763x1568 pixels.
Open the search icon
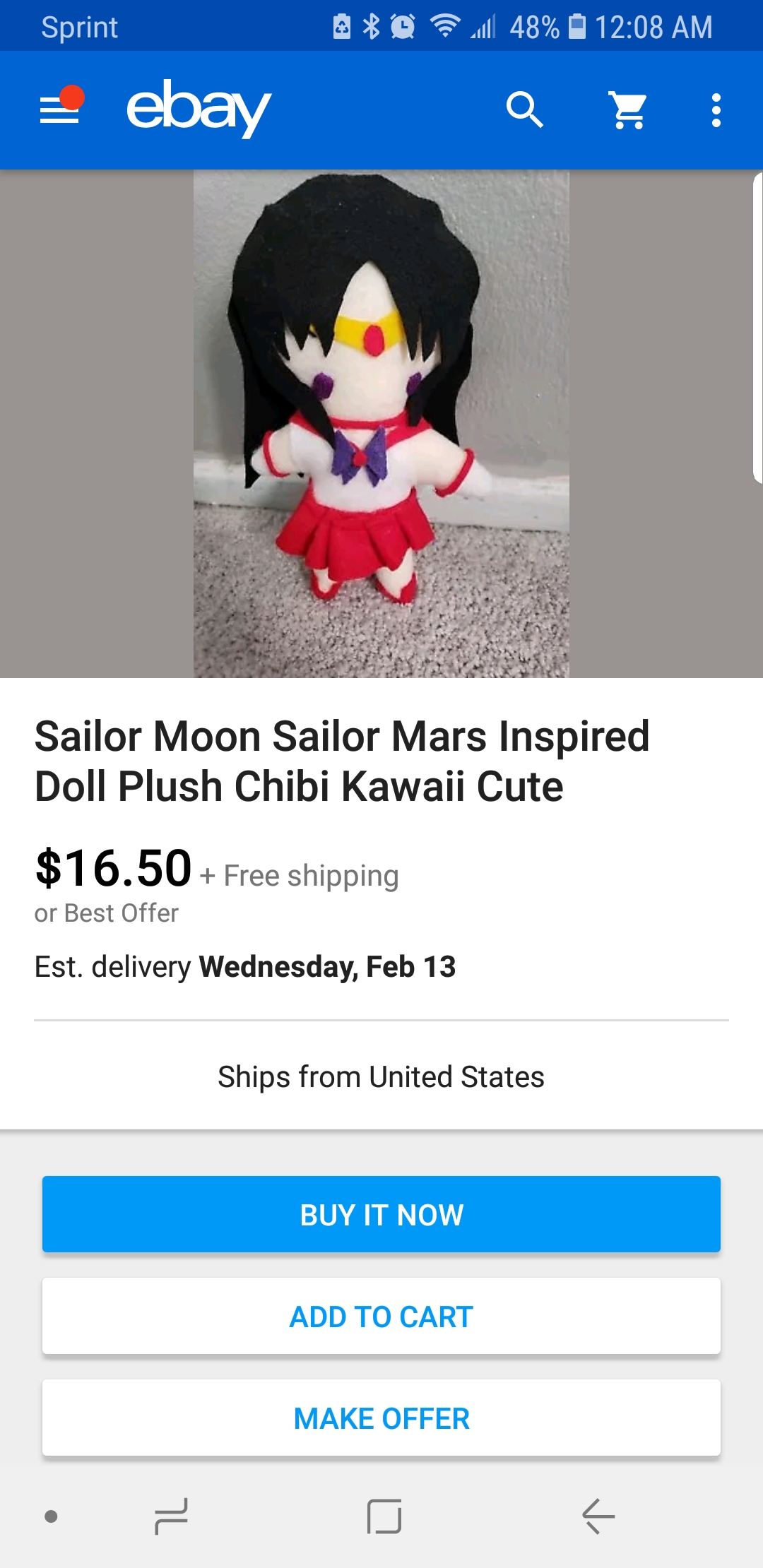[524, 110]
